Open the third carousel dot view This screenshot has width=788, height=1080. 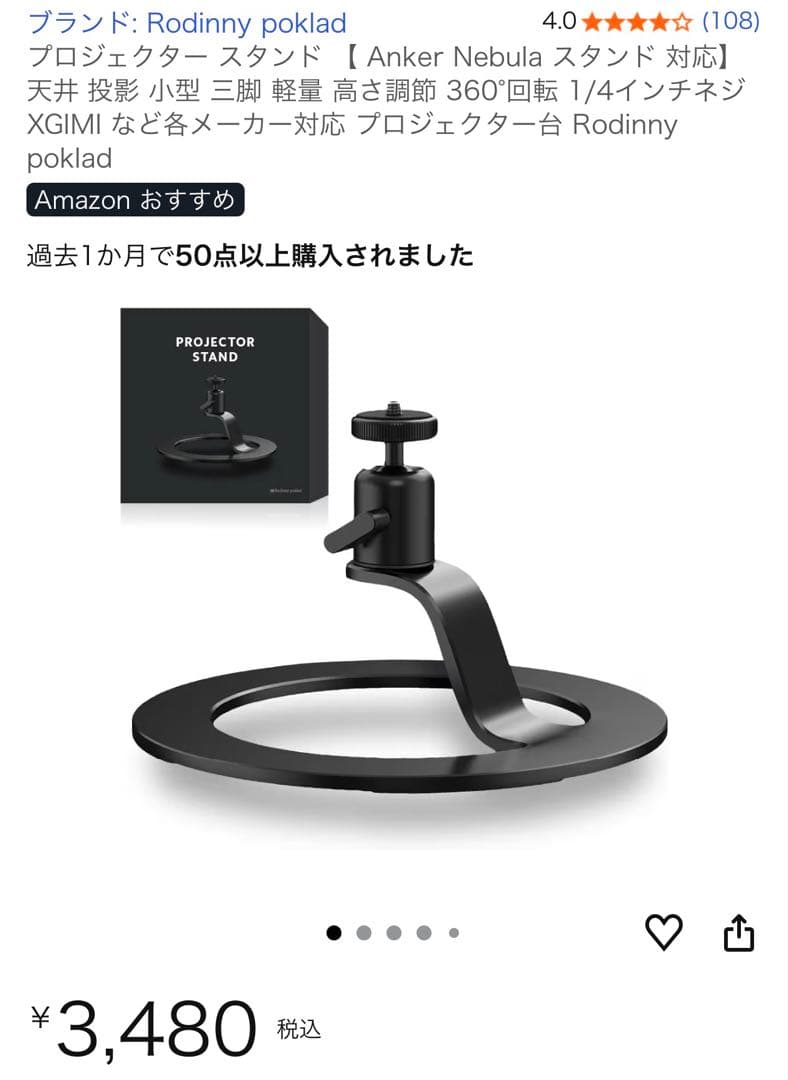393,933
